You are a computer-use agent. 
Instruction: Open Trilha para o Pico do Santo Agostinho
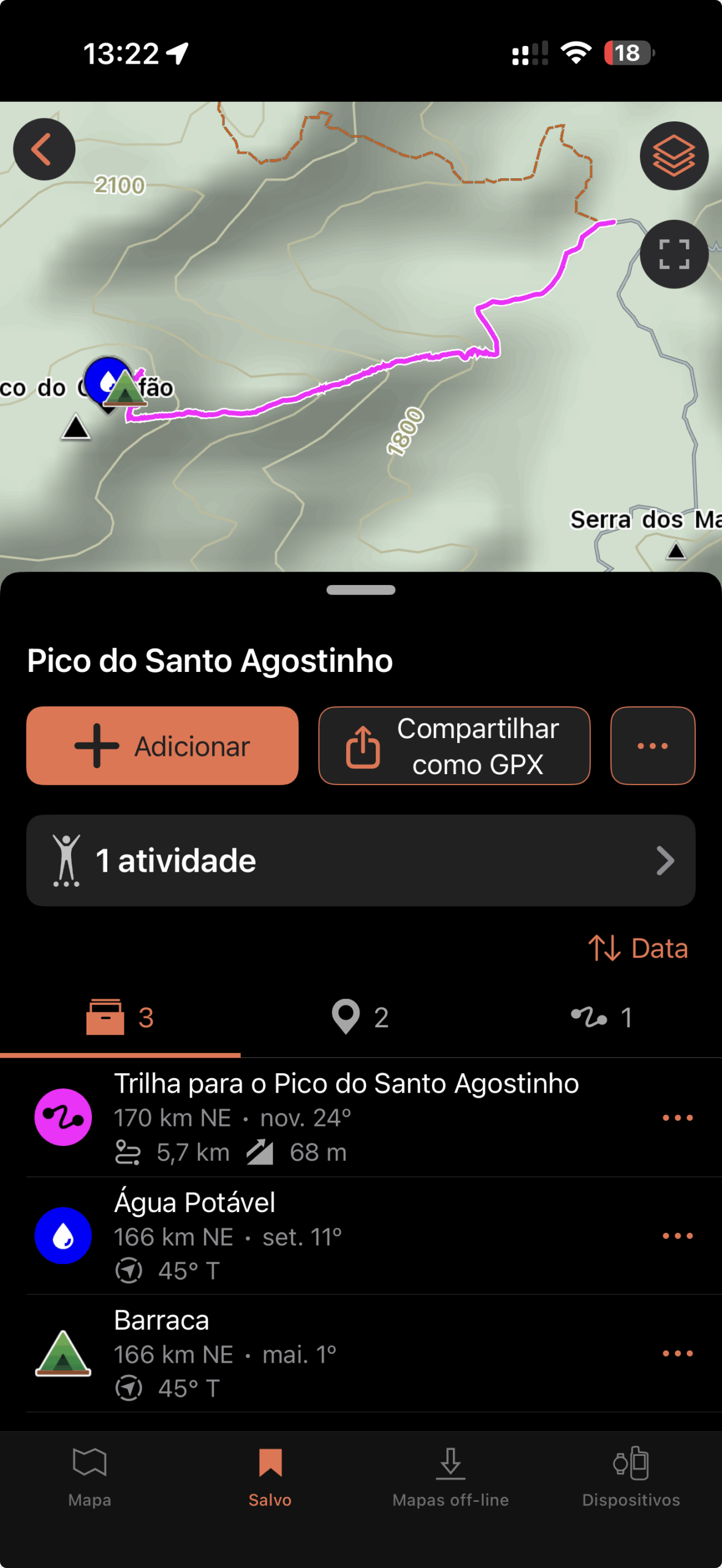[346, 1117]
